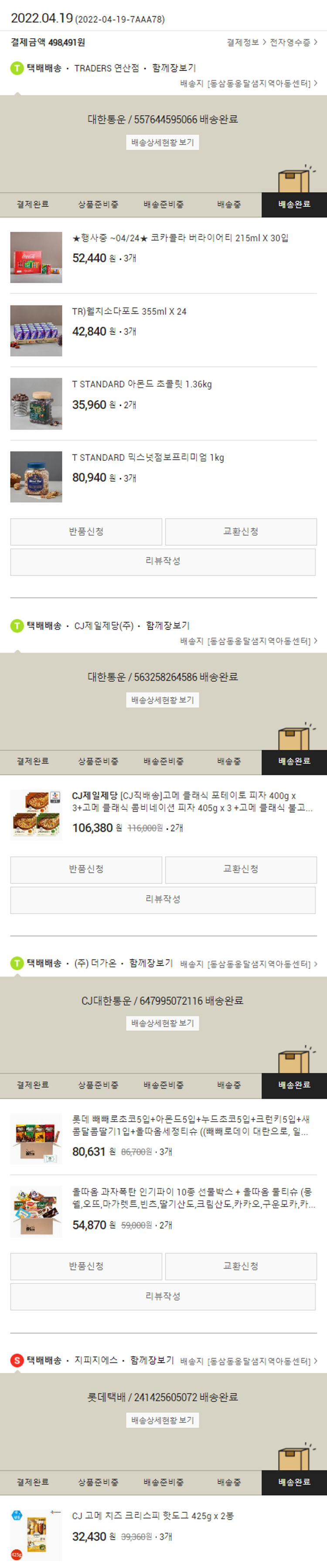Viewport: 327px width, 1568px height.
Task: Open 배송상세현황 보기 for 롯데택배 241425605072
Action: point(163,1420)
